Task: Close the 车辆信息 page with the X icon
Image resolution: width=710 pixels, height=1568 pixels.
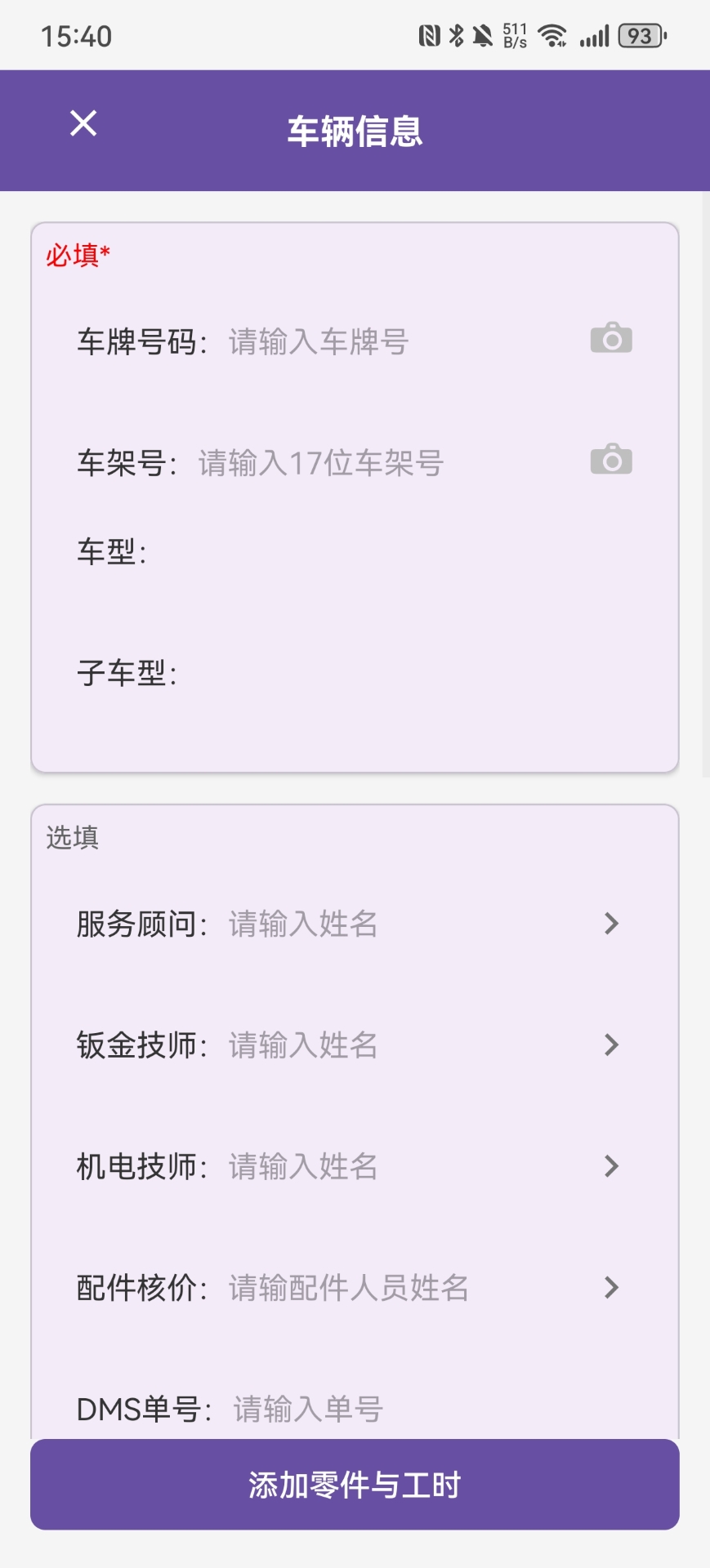Action: pyautogui.click(x=83, y=124)
